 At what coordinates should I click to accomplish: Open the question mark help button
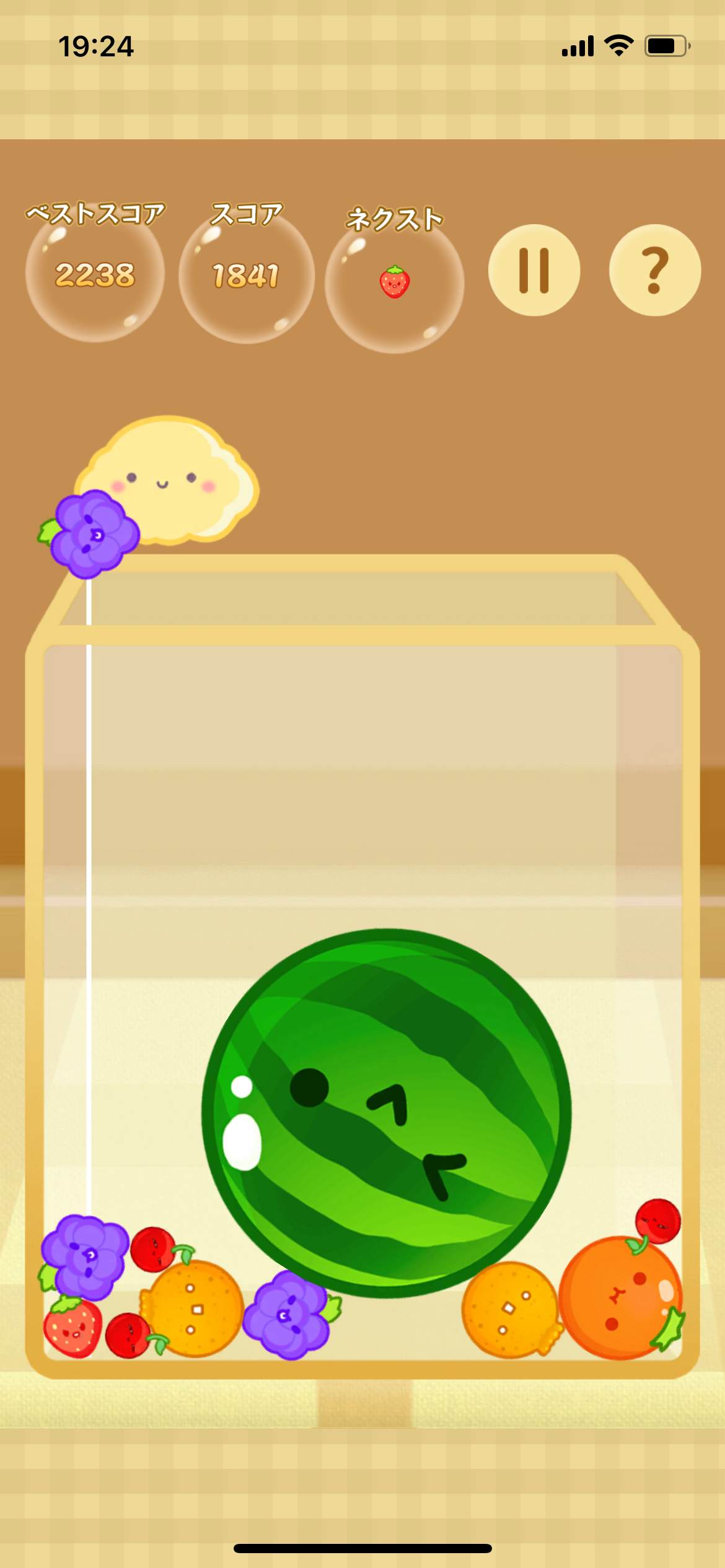point(654,271)
